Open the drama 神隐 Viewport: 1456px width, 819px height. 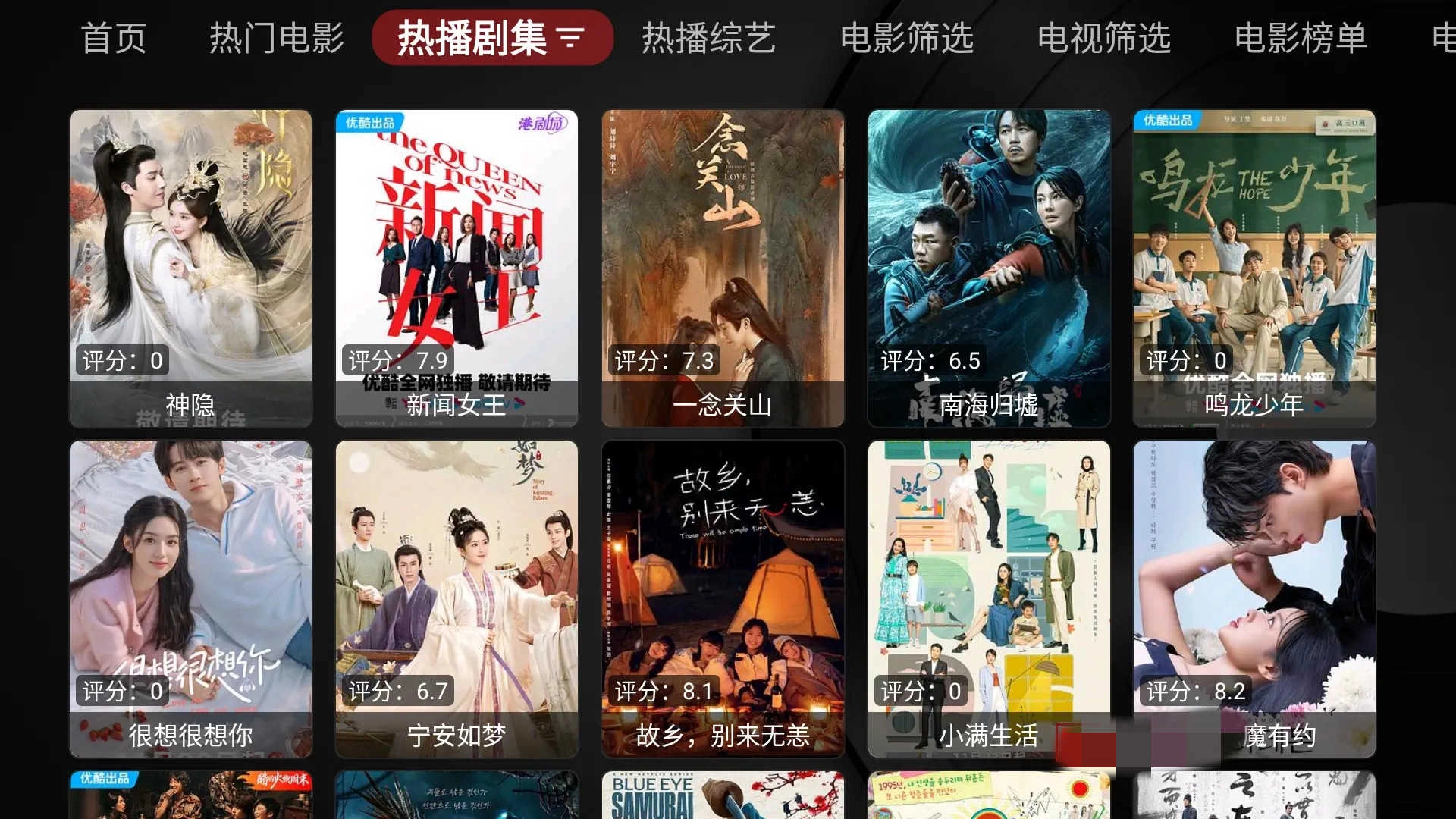coord(190,268)
